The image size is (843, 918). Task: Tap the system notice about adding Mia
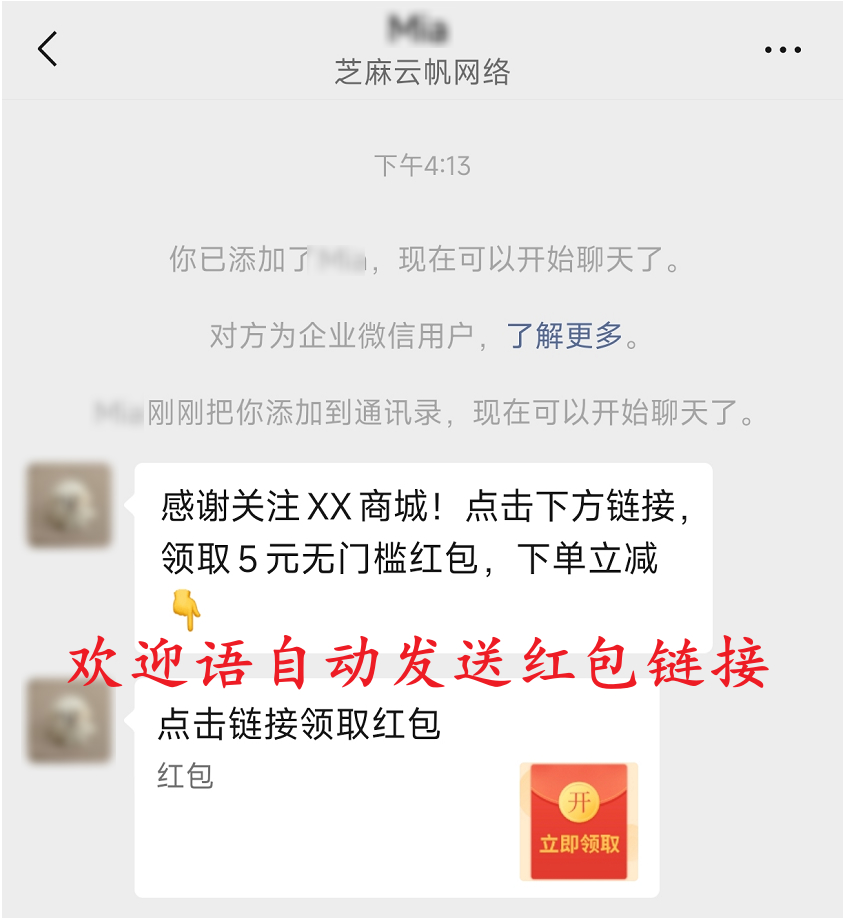click(421, 261)
